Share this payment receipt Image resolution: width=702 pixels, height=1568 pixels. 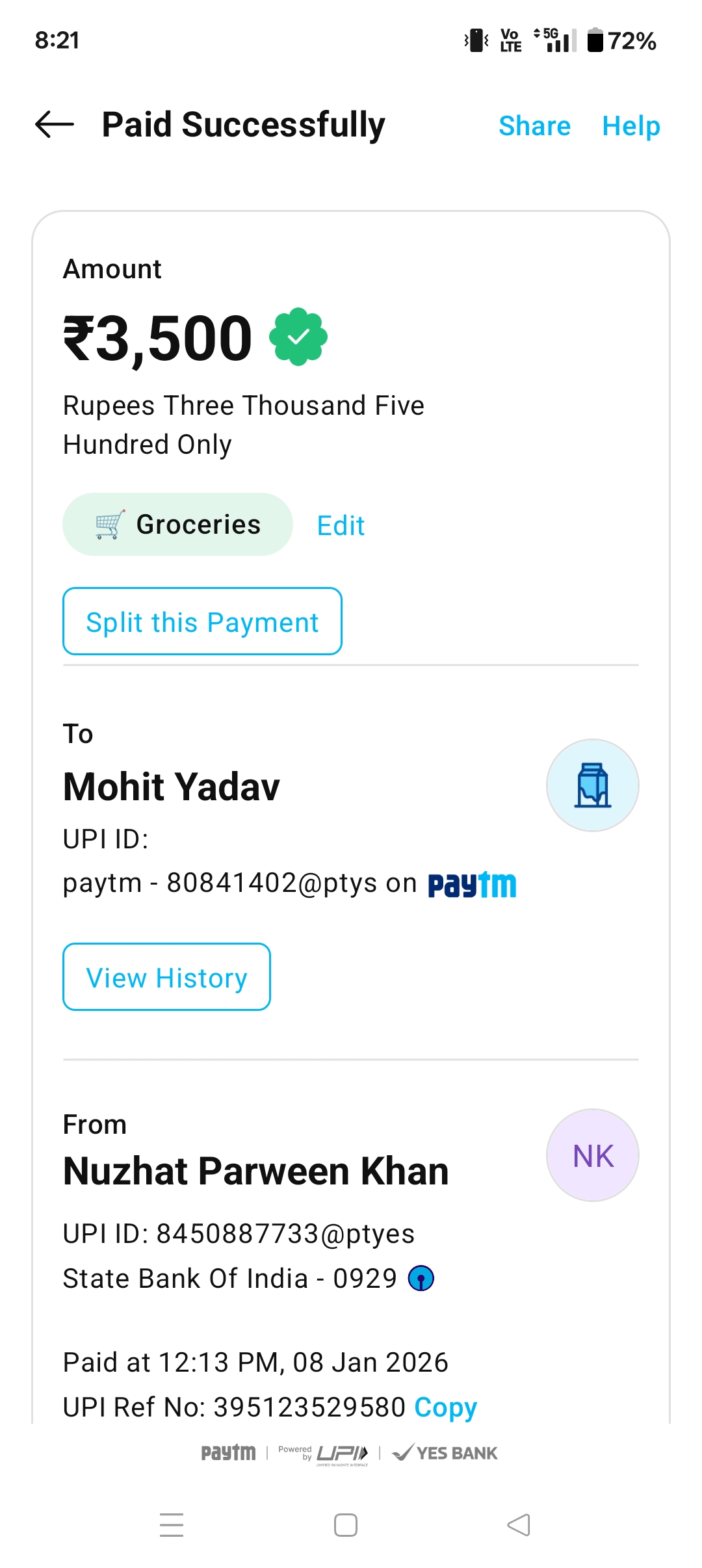tap(534, 125)
